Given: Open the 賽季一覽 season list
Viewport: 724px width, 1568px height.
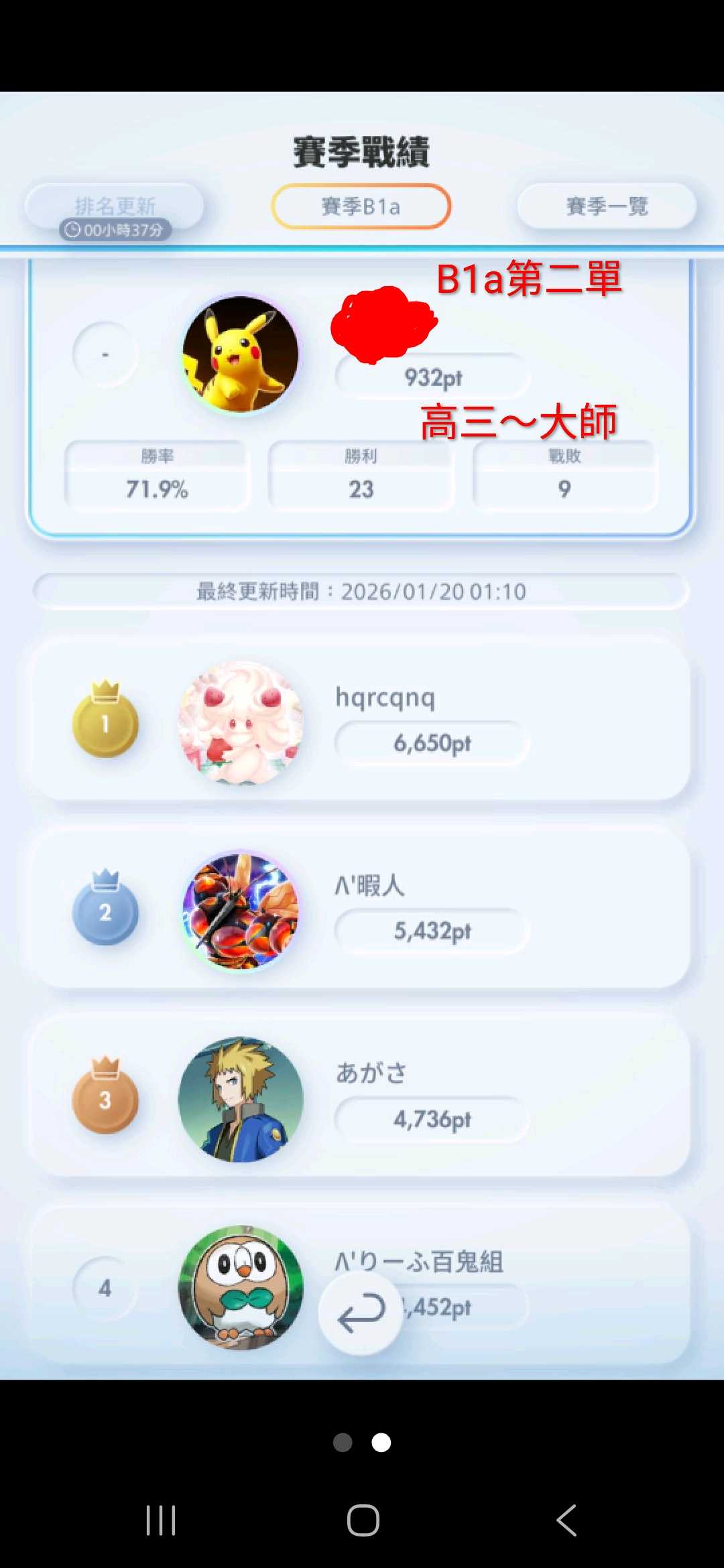Looking at the screenshot, I should (607, 206).
